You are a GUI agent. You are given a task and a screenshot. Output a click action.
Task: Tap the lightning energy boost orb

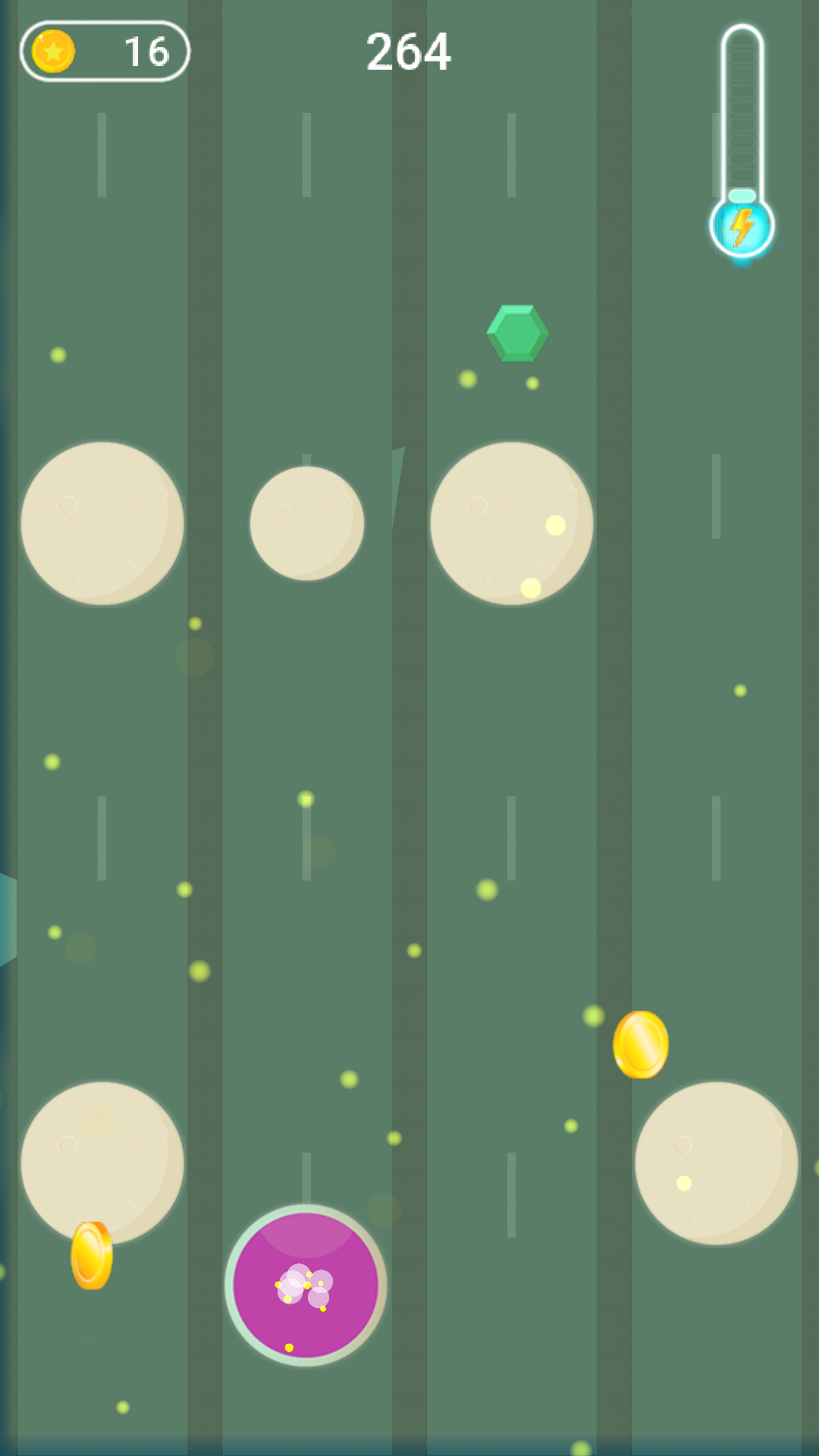tap(742, 226)
